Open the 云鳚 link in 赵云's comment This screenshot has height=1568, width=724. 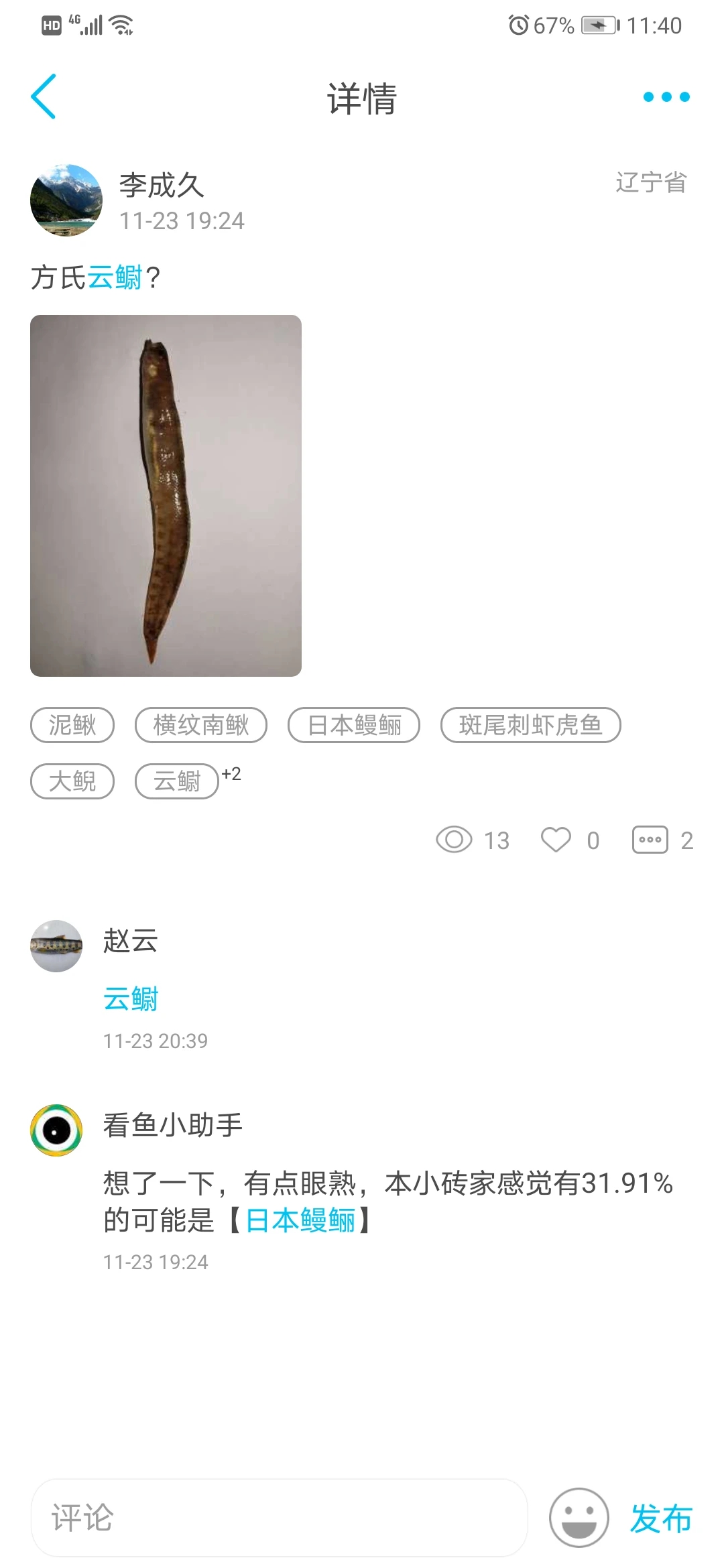(131, 998)
